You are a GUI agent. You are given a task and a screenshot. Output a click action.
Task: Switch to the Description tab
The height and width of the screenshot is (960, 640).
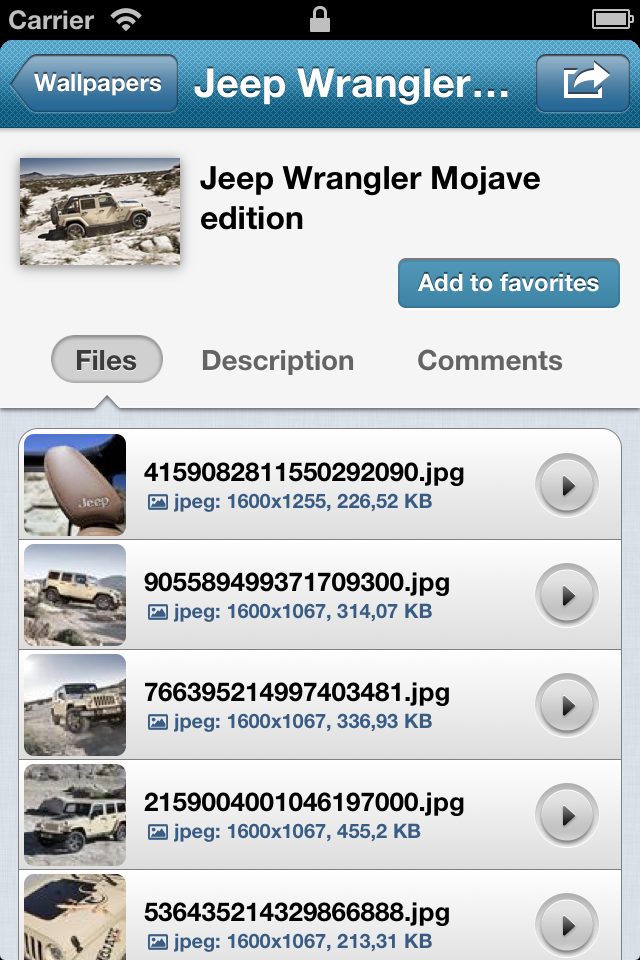[x=277, y=360]
